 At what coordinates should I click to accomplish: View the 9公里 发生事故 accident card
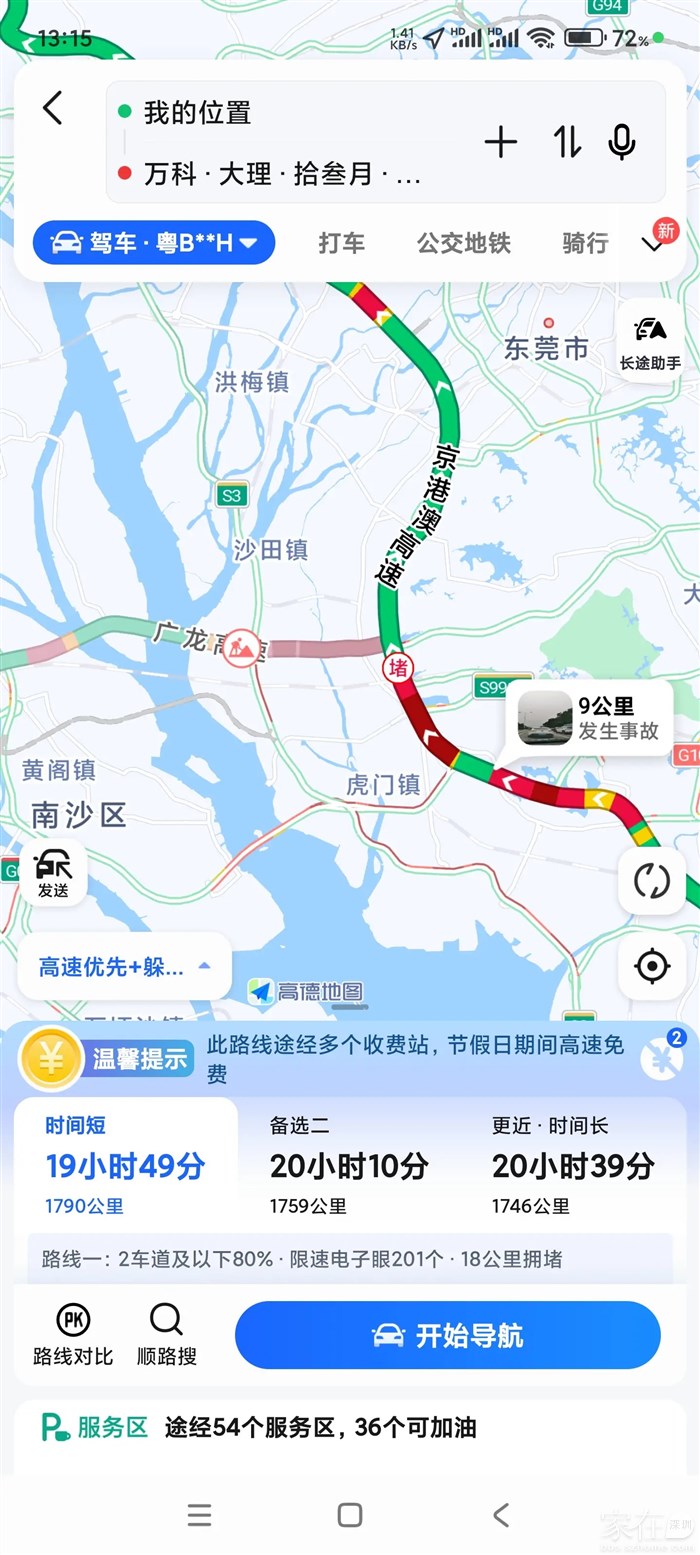(x=595, y=719)
